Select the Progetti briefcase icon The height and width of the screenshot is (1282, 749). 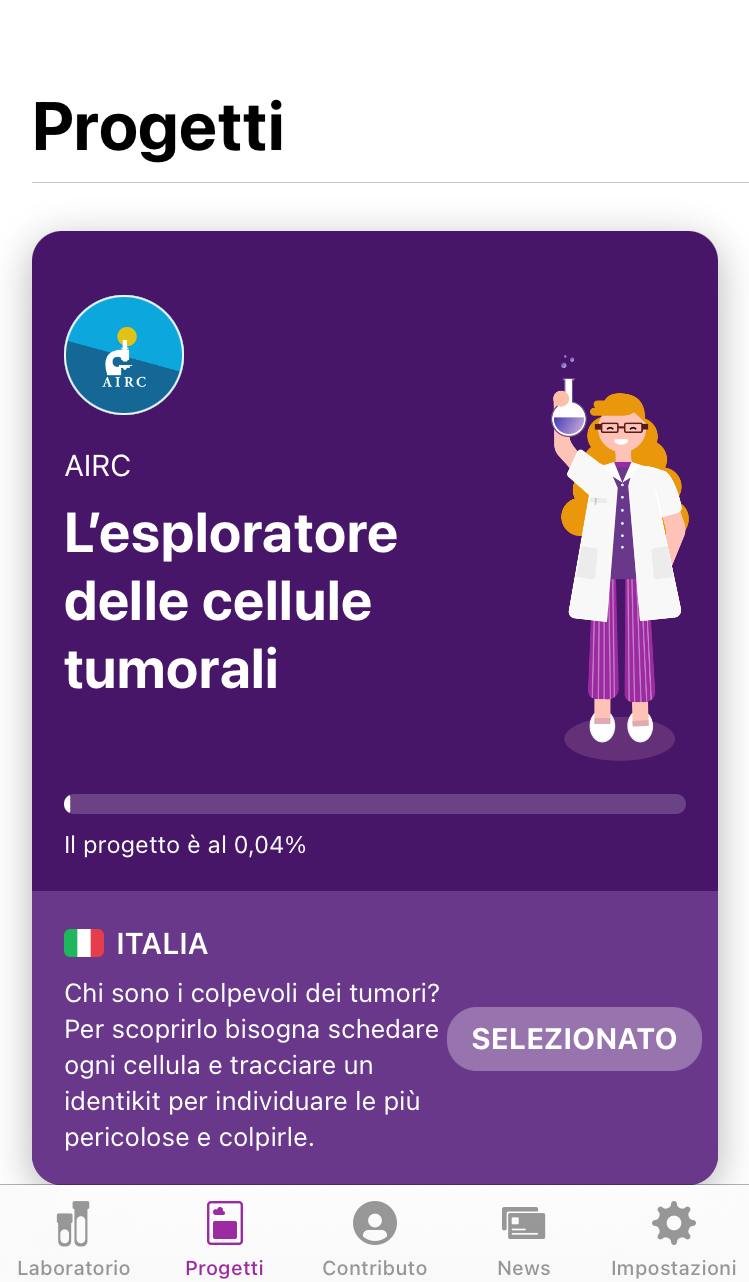click(x=224, y=1222)
